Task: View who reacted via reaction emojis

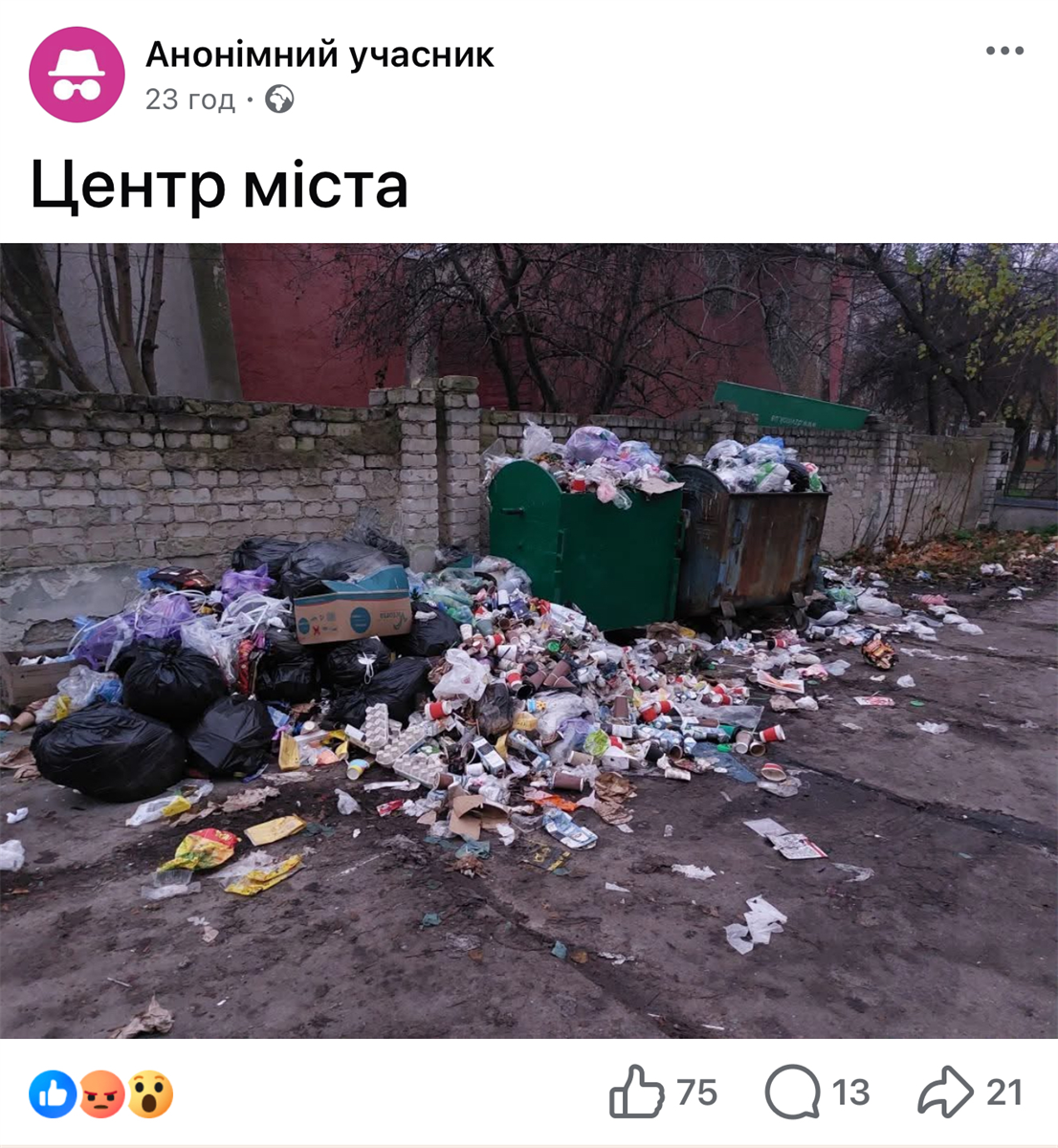Action: (x=101, y=1094)
